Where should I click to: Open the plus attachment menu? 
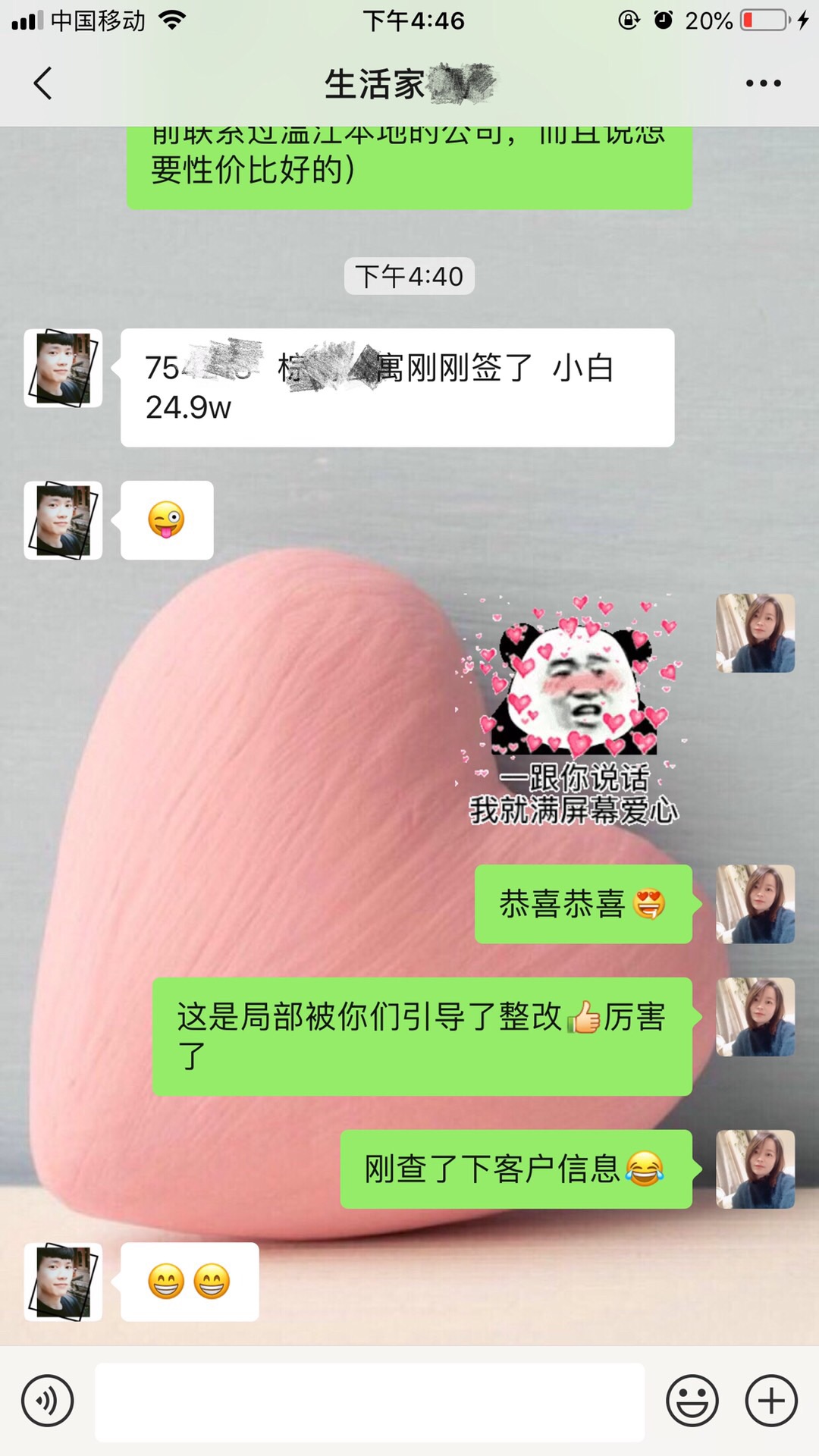click(x=771, y=1401)
